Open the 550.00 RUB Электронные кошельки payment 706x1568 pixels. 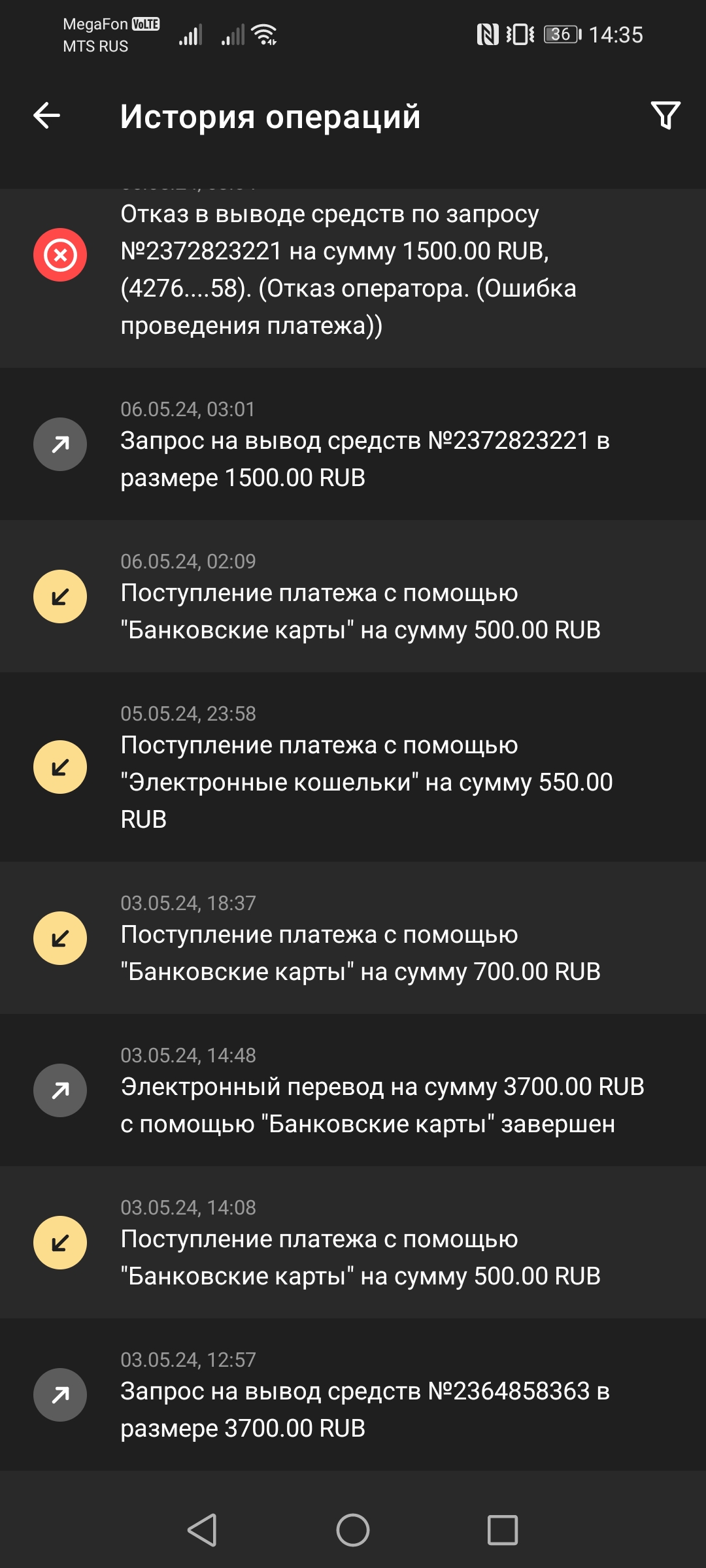(x=353, y=767)
